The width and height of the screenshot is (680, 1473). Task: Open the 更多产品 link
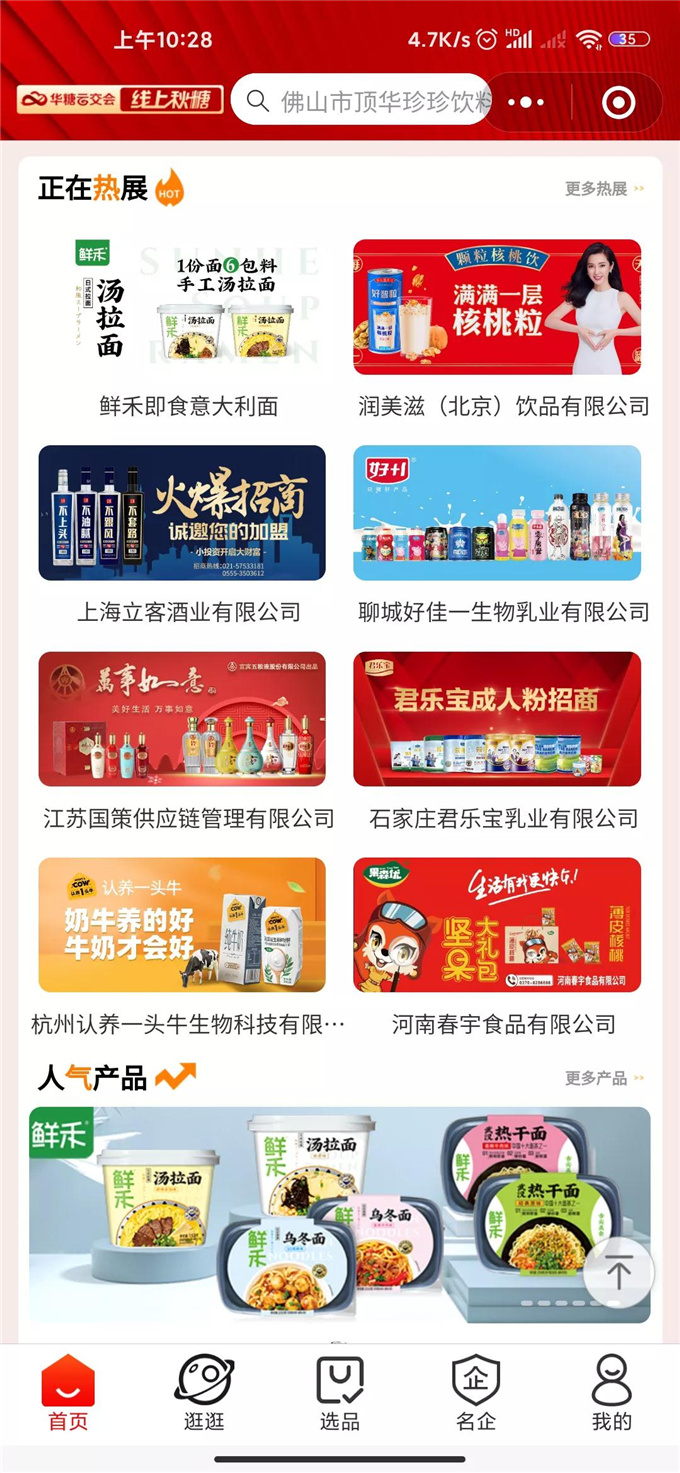604,1078
